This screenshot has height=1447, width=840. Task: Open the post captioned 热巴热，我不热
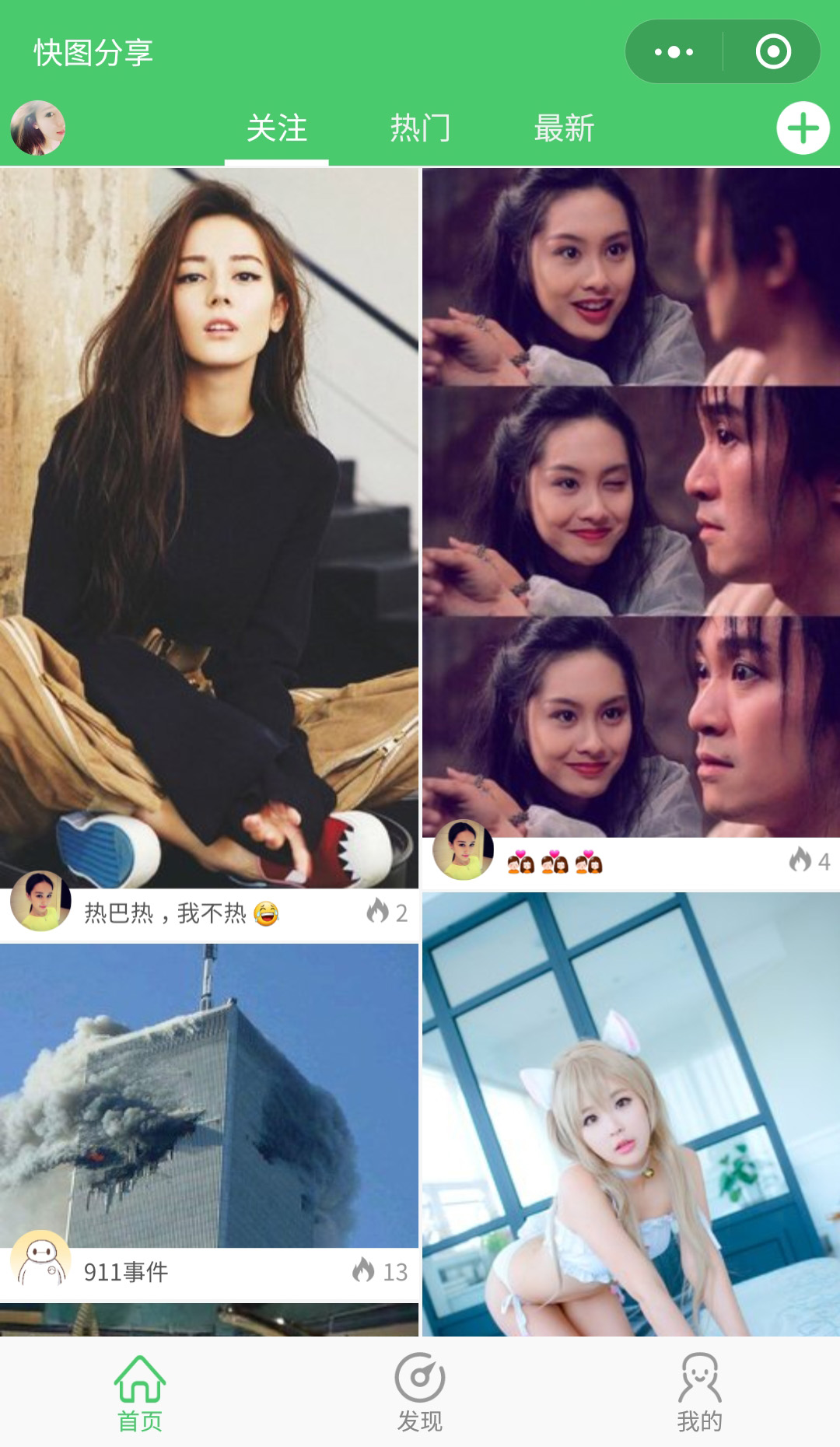click(208, 529)
